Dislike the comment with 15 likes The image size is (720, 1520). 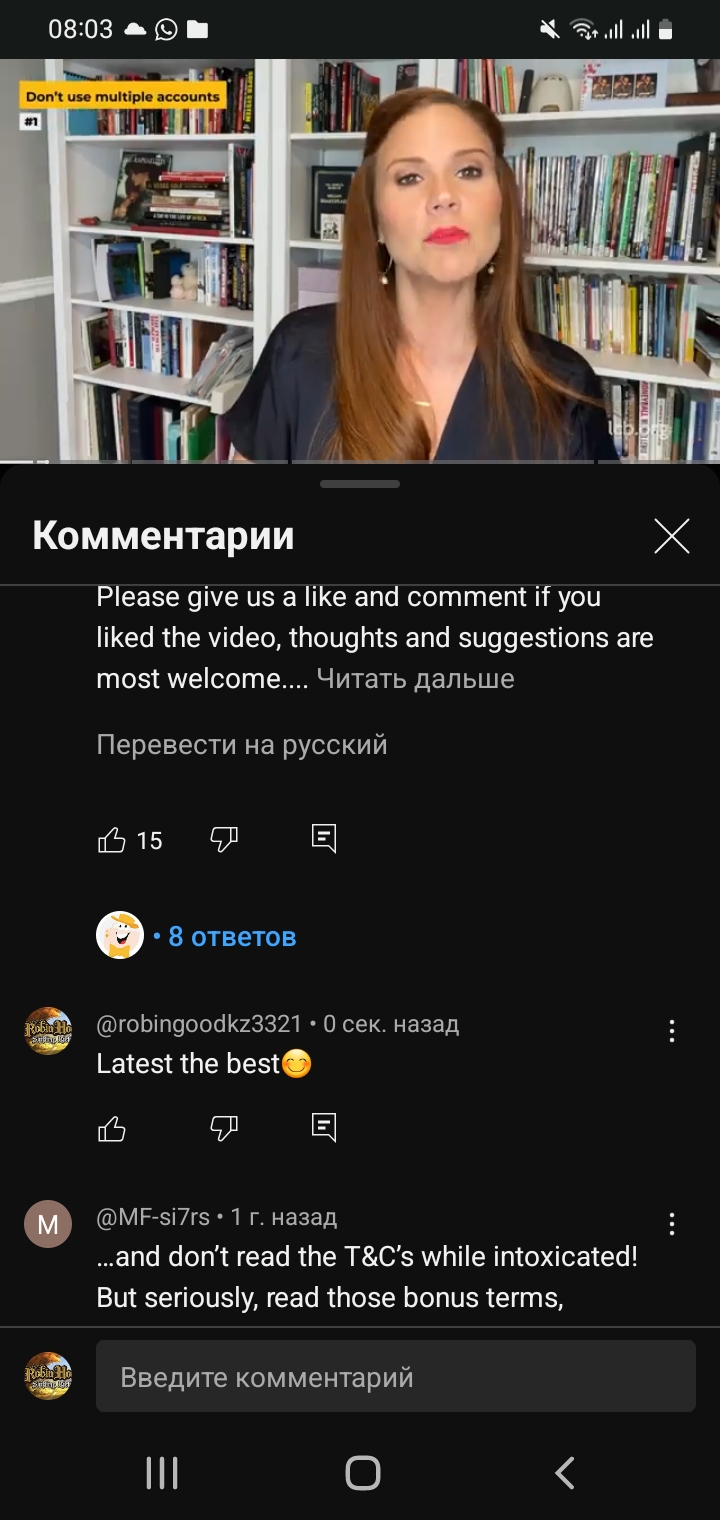click(224, 840)
